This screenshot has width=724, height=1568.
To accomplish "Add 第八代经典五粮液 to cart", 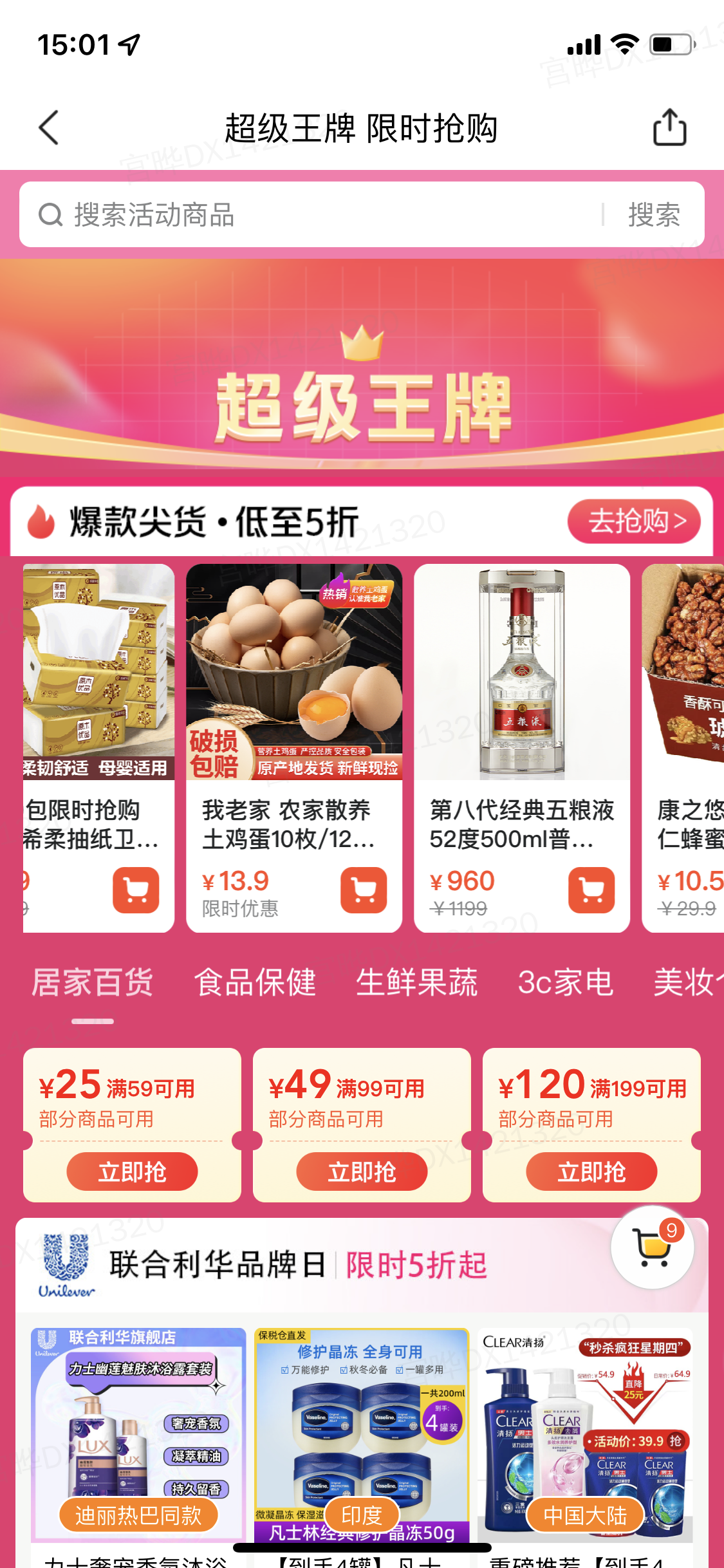I will coord(591,890).
